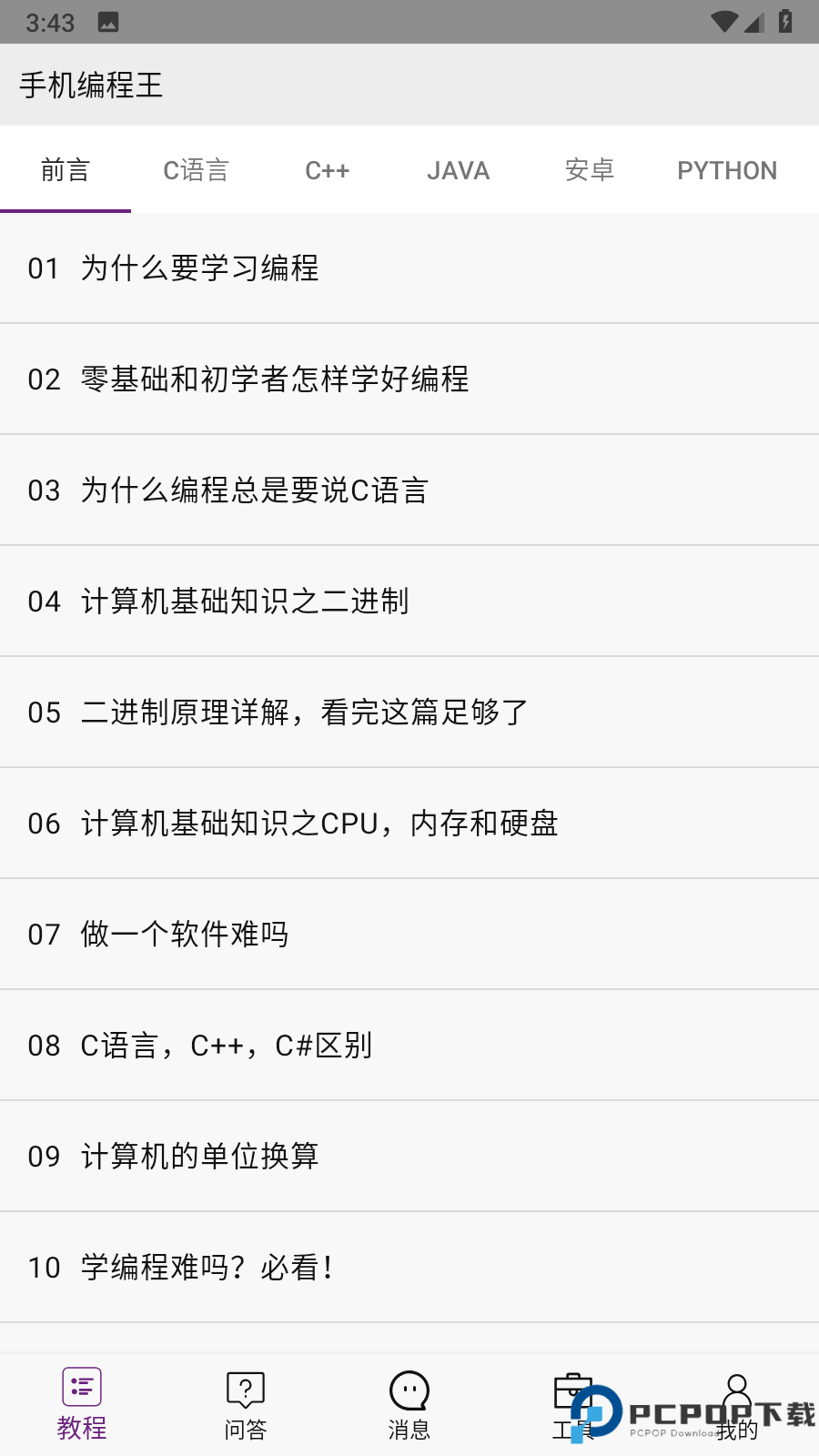The image size is (819, 1456).
Task: Open lesson 02 零基础和初学者怎样学好编程
Action: click(x=409, y=379)
